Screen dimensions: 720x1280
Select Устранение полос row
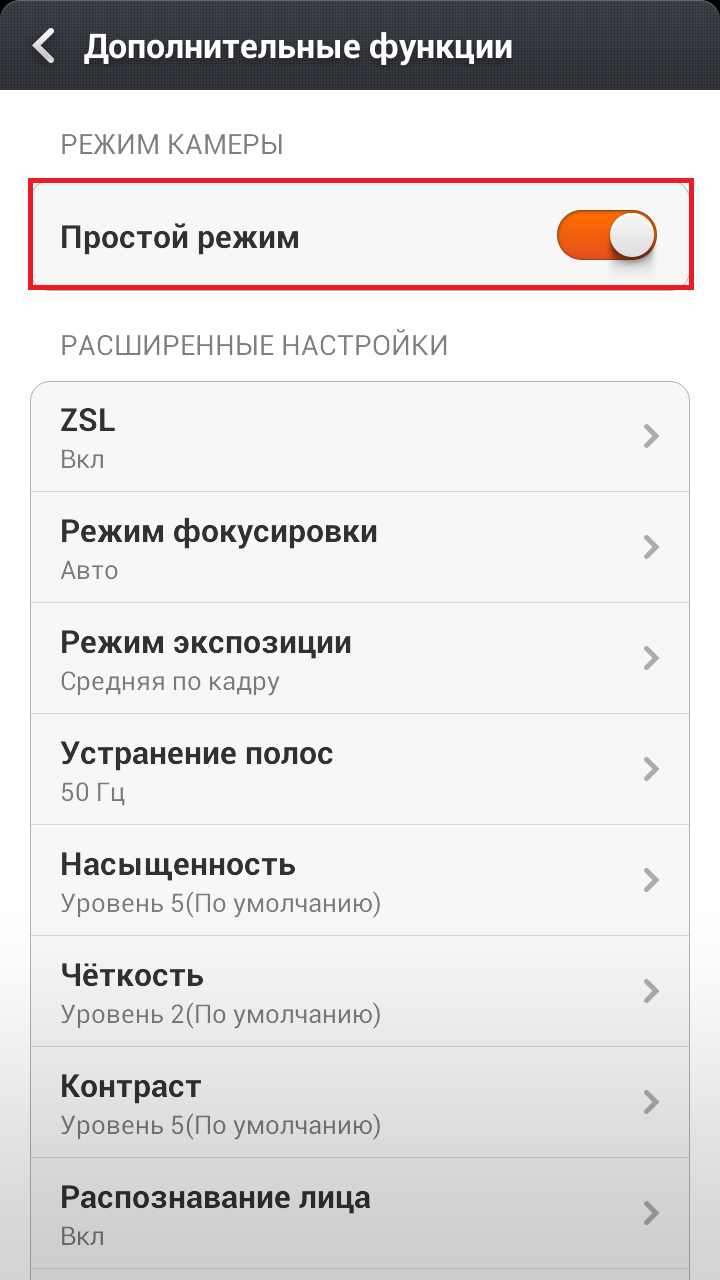360,769
